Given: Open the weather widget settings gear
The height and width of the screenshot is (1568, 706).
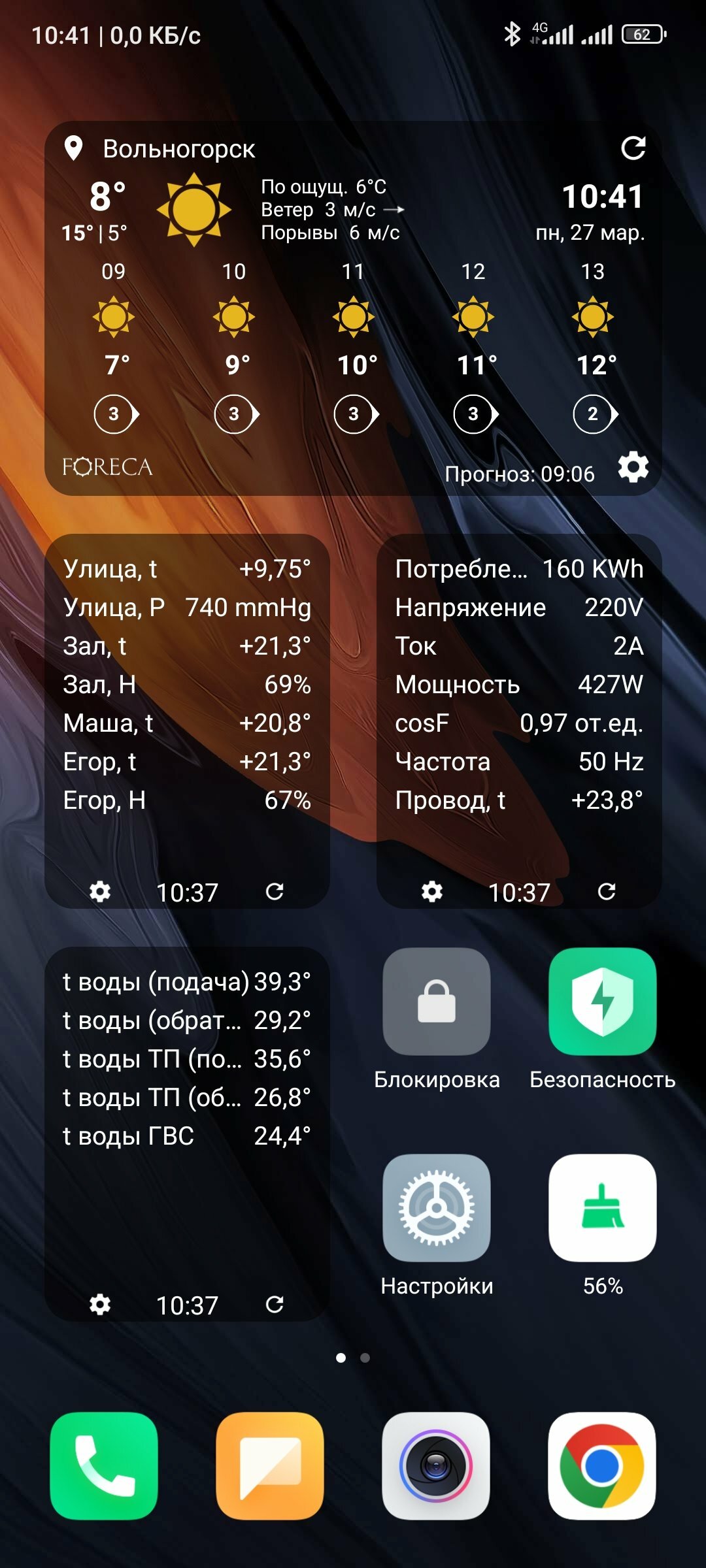Looking at the screenshot, I should point(633,468).
